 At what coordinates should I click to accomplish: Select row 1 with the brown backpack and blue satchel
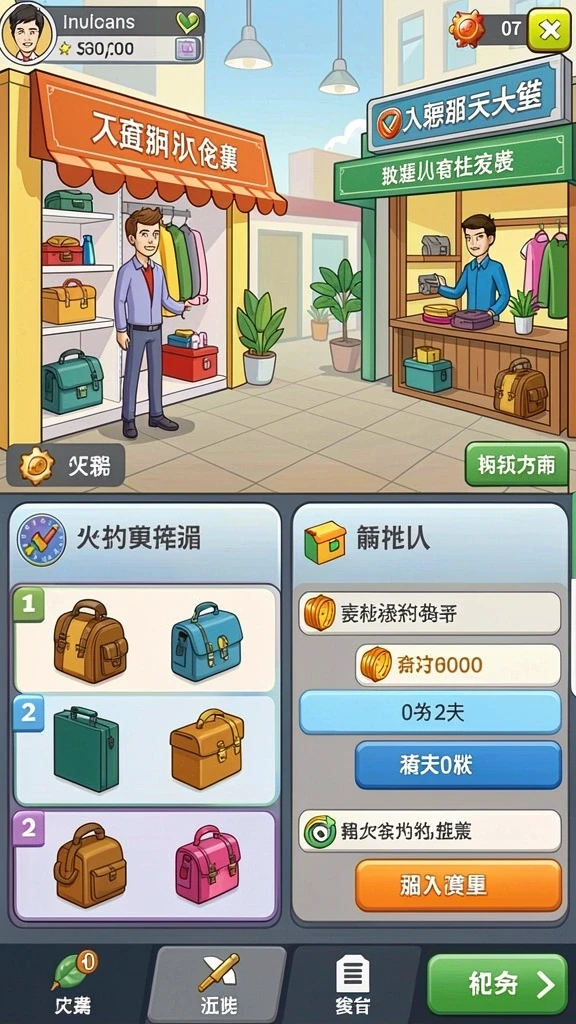click(x=145, y=640)
